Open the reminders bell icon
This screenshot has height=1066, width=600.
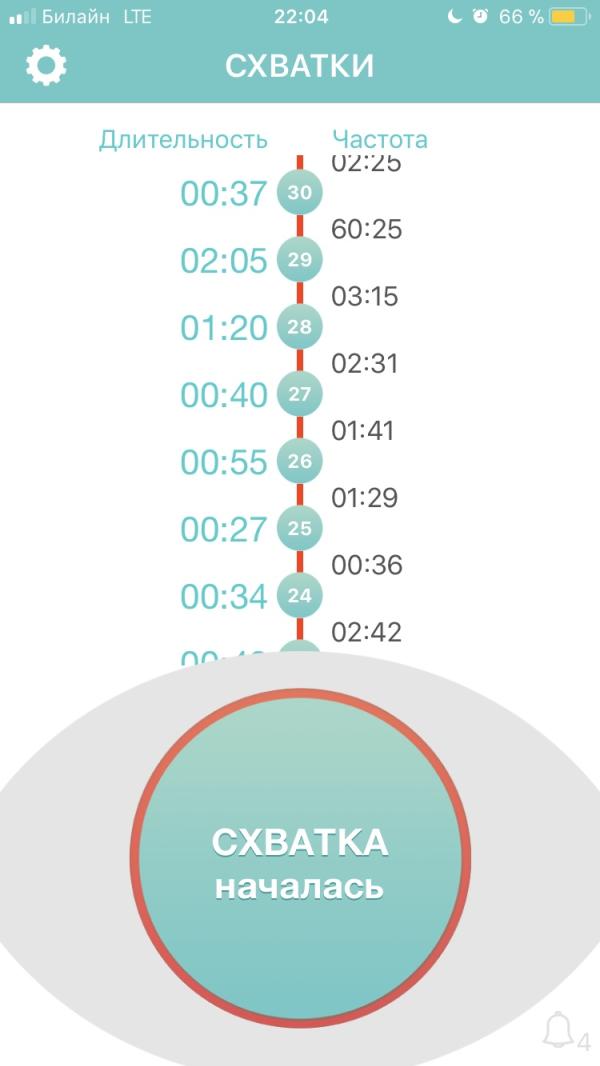pyautogui.click(x=559, y=1029)
